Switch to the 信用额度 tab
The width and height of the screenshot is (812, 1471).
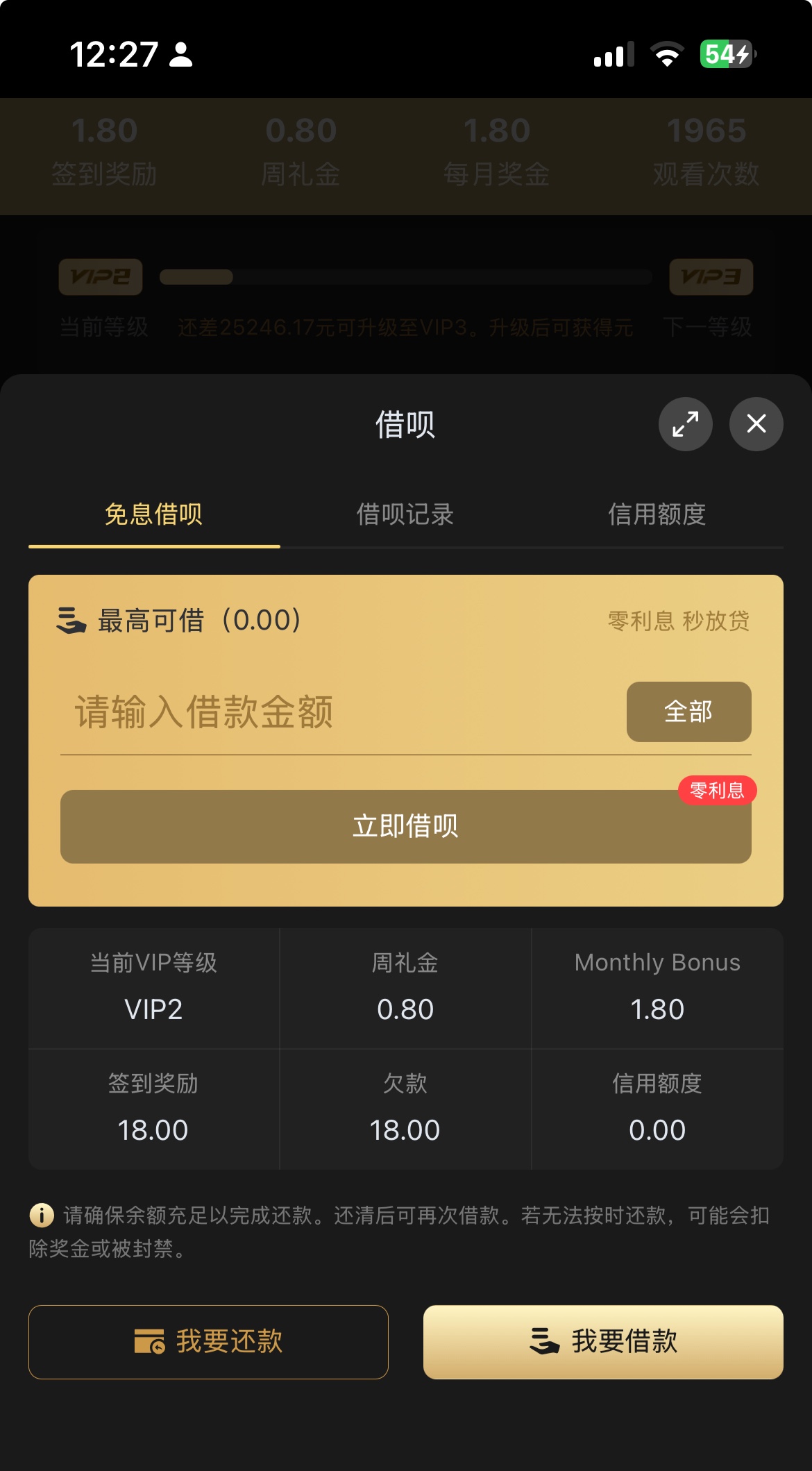(x=657, y=514)
